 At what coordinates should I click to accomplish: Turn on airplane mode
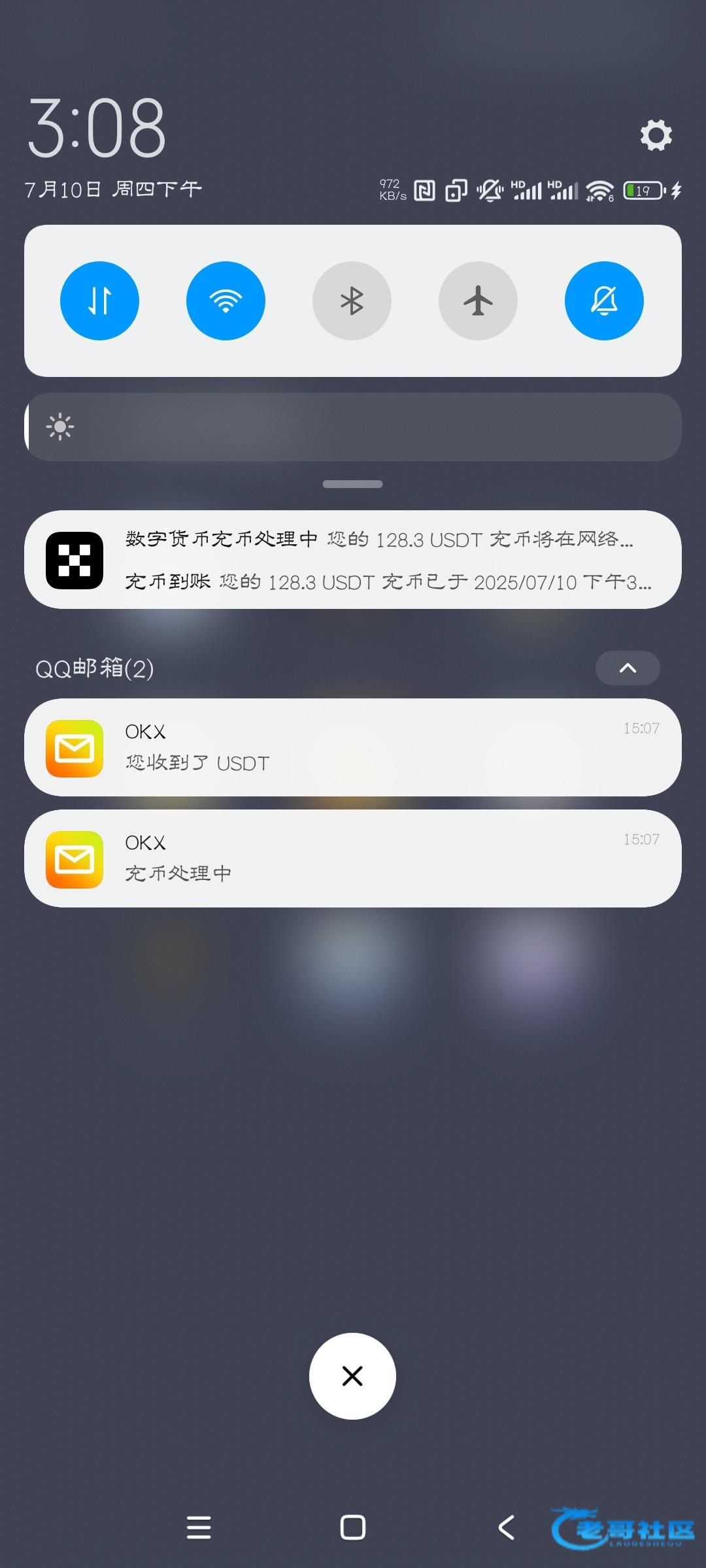[x=478, y=301]
